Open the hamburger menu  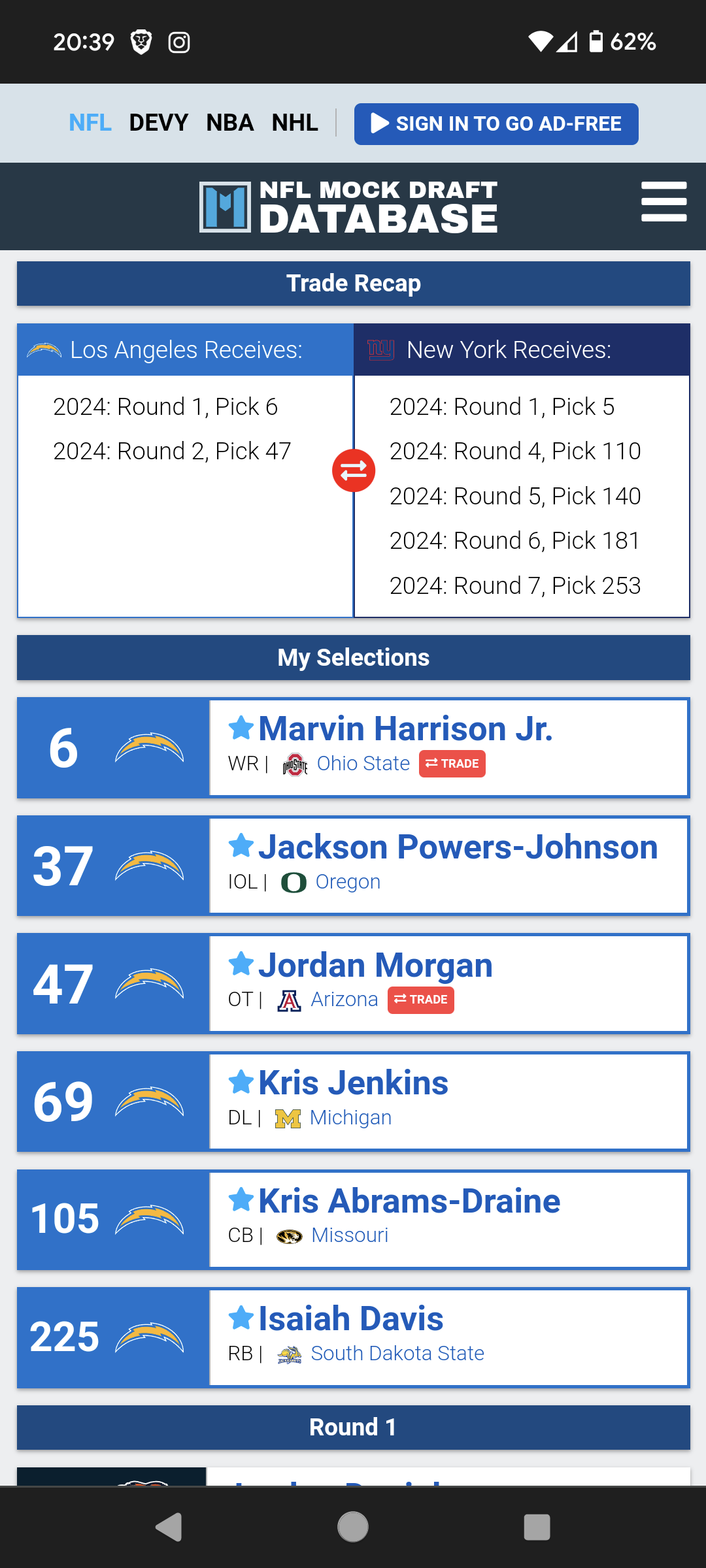[x=664, y=202]
